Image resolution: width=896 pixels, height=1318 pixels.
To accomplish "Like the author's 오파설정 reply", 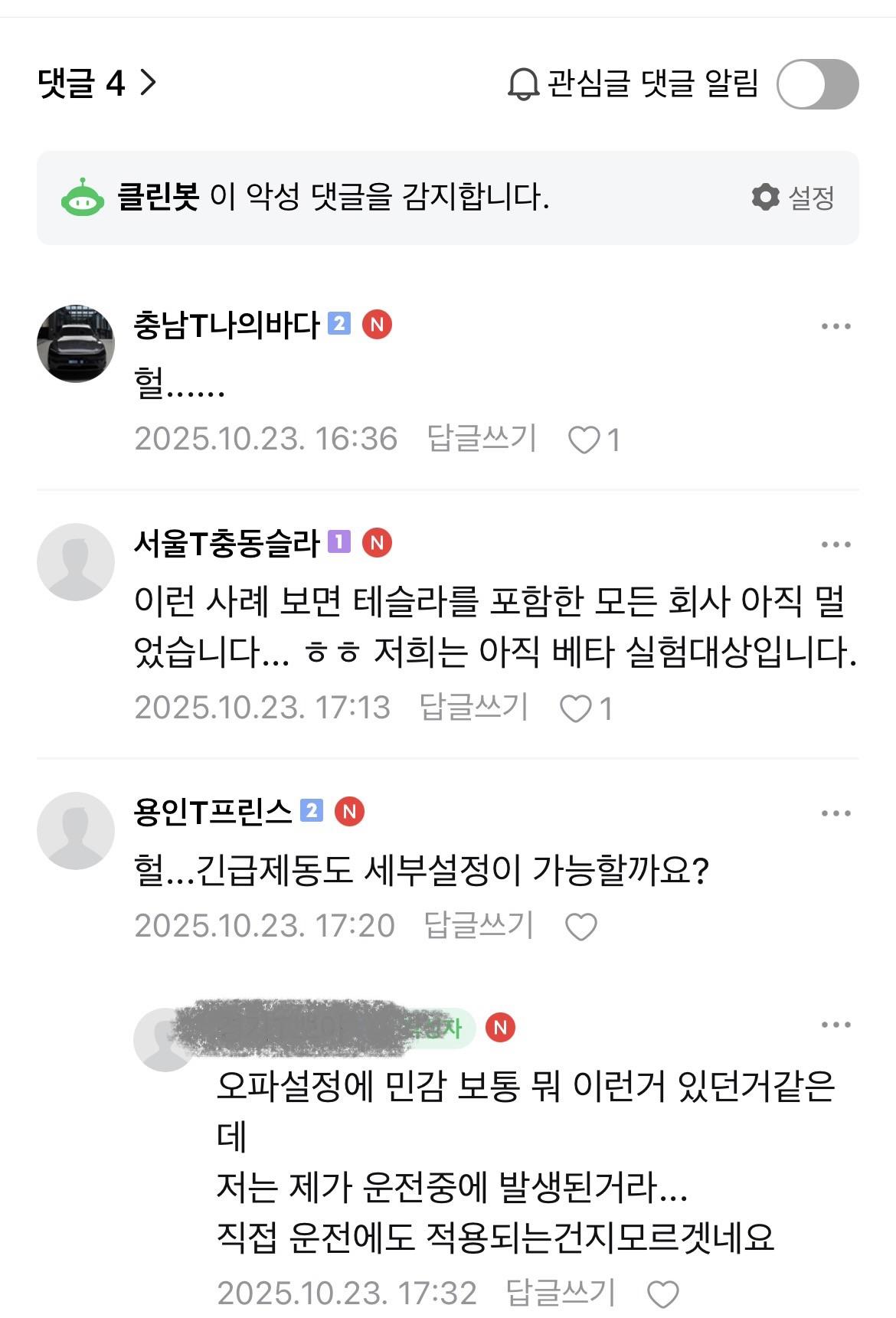I will tap(662, 1294).
